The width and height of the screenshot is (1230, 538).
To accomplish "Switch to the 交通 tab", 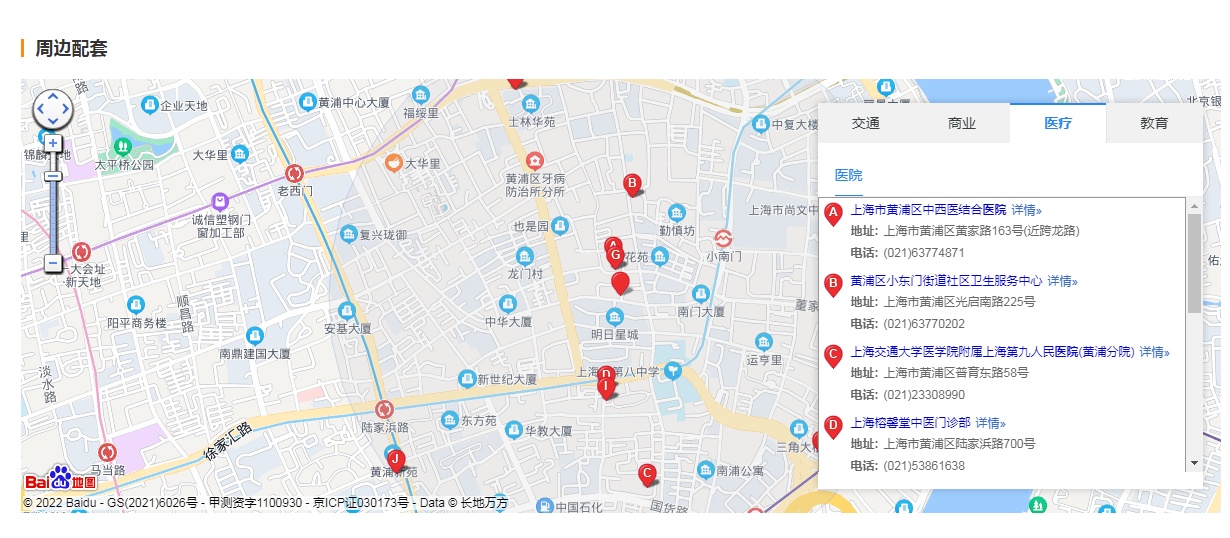I will [x=865, y=123].
